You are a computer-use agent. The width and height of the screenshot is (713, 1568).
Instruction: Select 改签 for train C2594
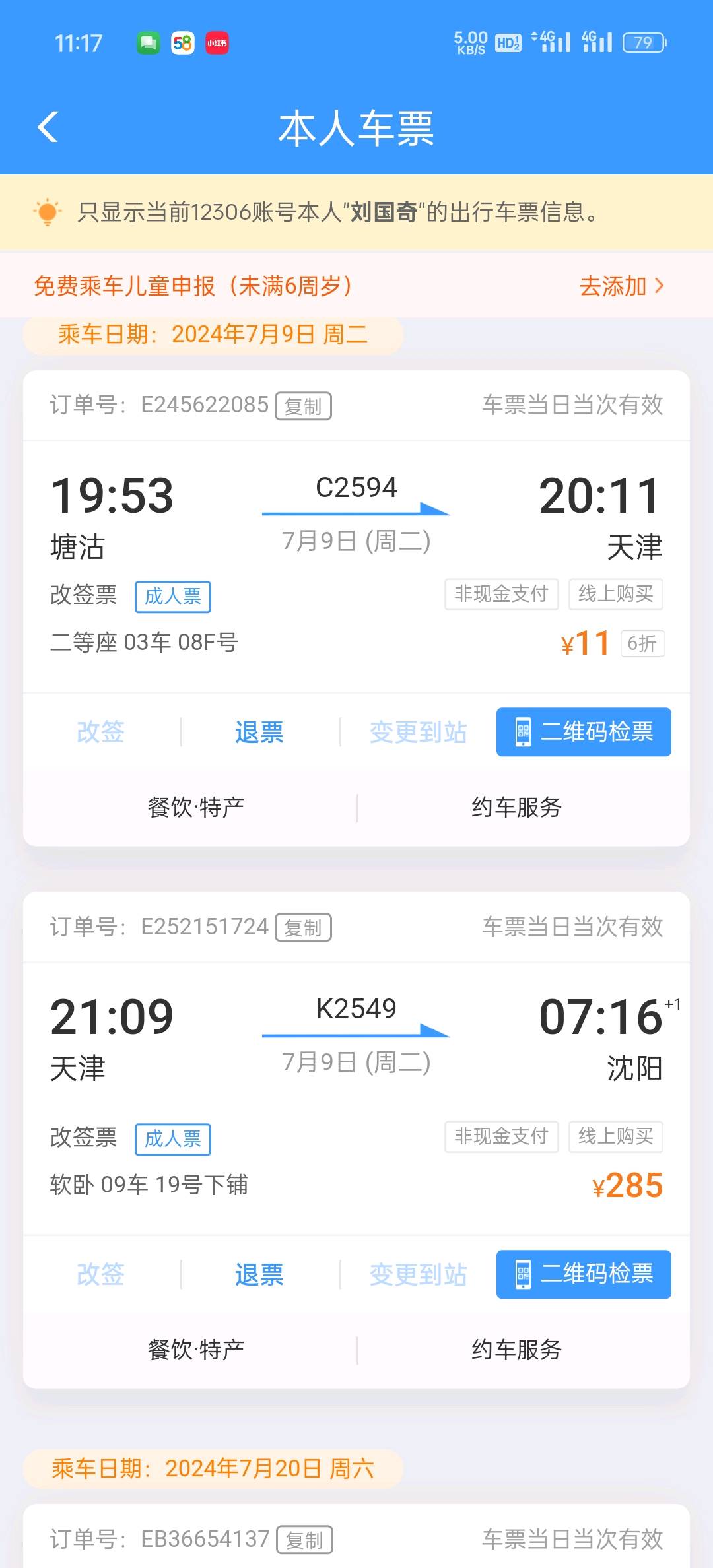tap(100, 733)
